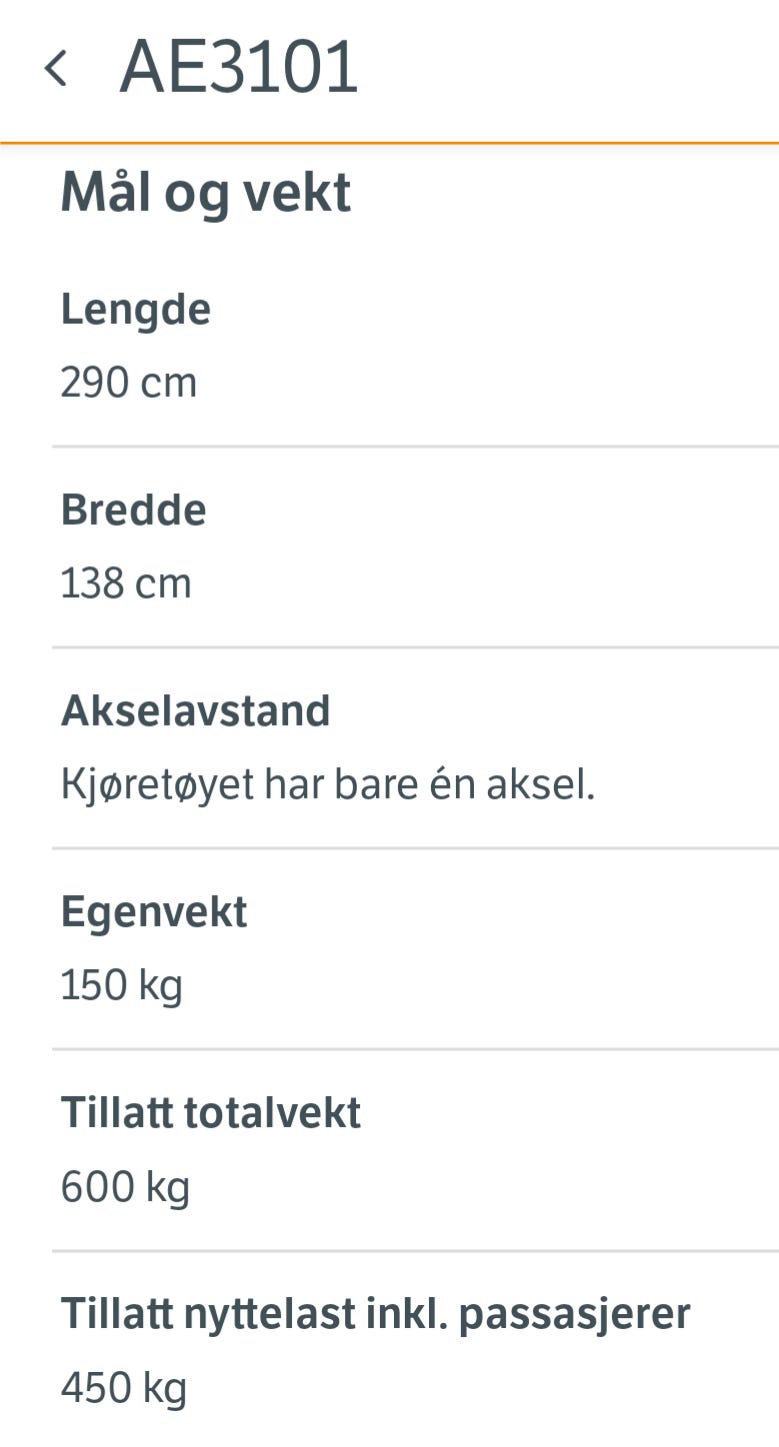Open the Mål og vekt section heading
This screenshot has width=779, height=1447.
tap(205, 190)
